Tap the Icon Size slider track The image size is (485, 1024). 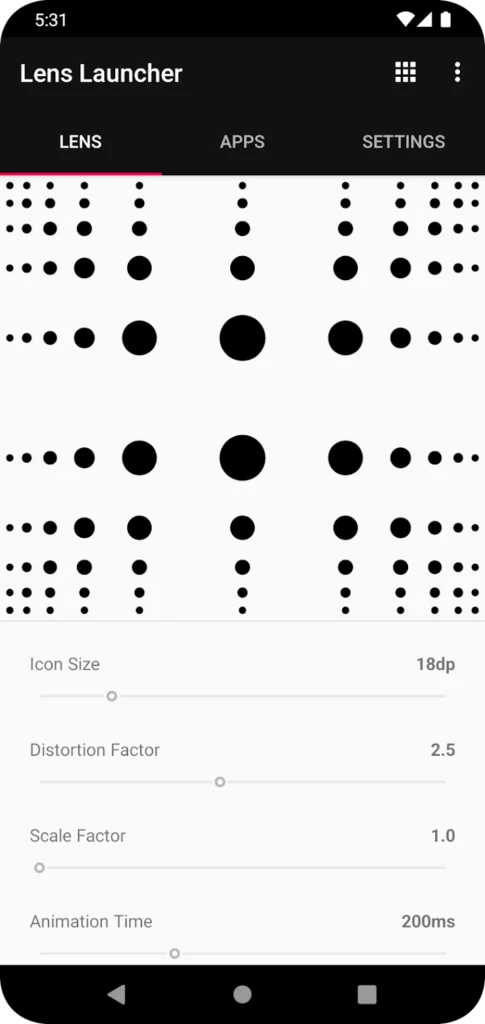(x=242, y=696)
